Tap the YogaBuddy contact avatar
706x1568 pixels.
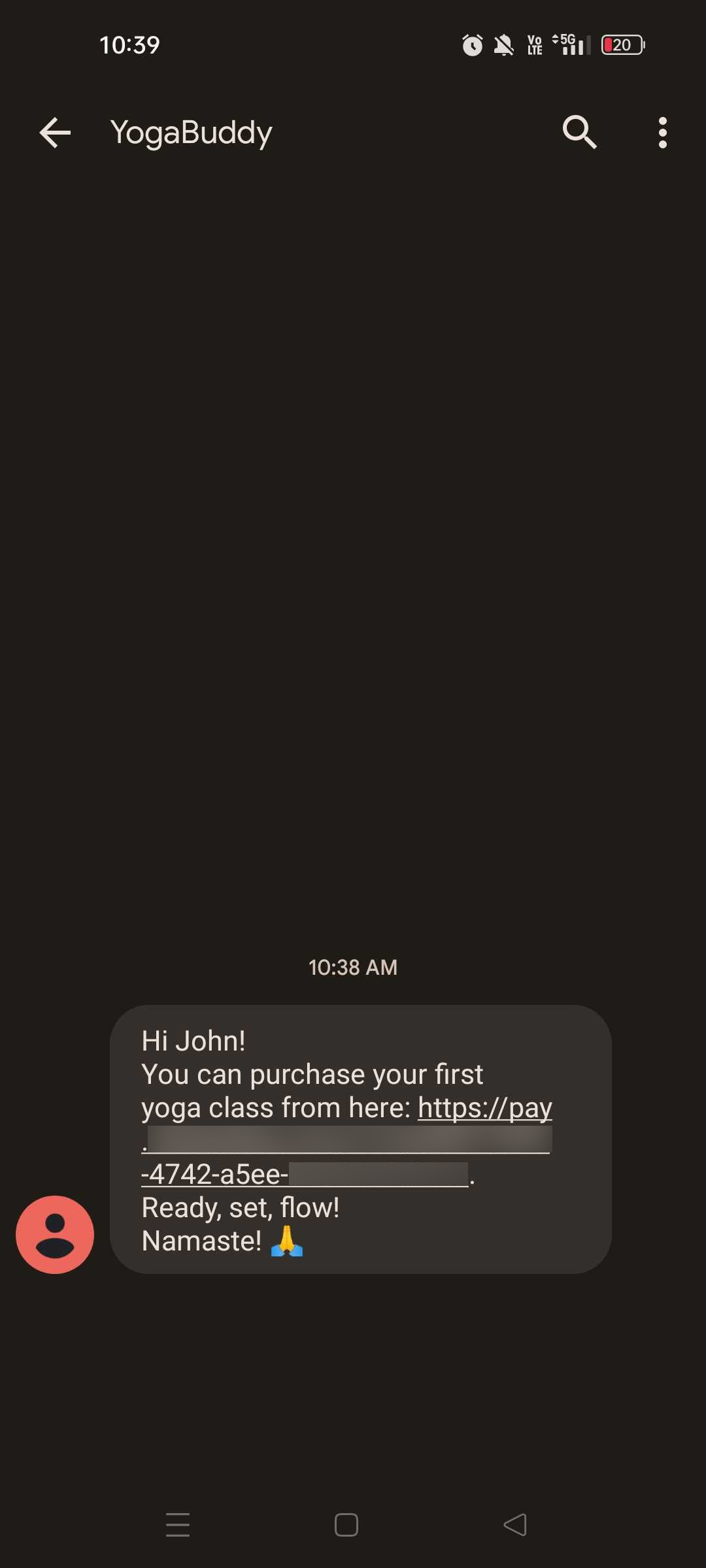pos(55,1234)
